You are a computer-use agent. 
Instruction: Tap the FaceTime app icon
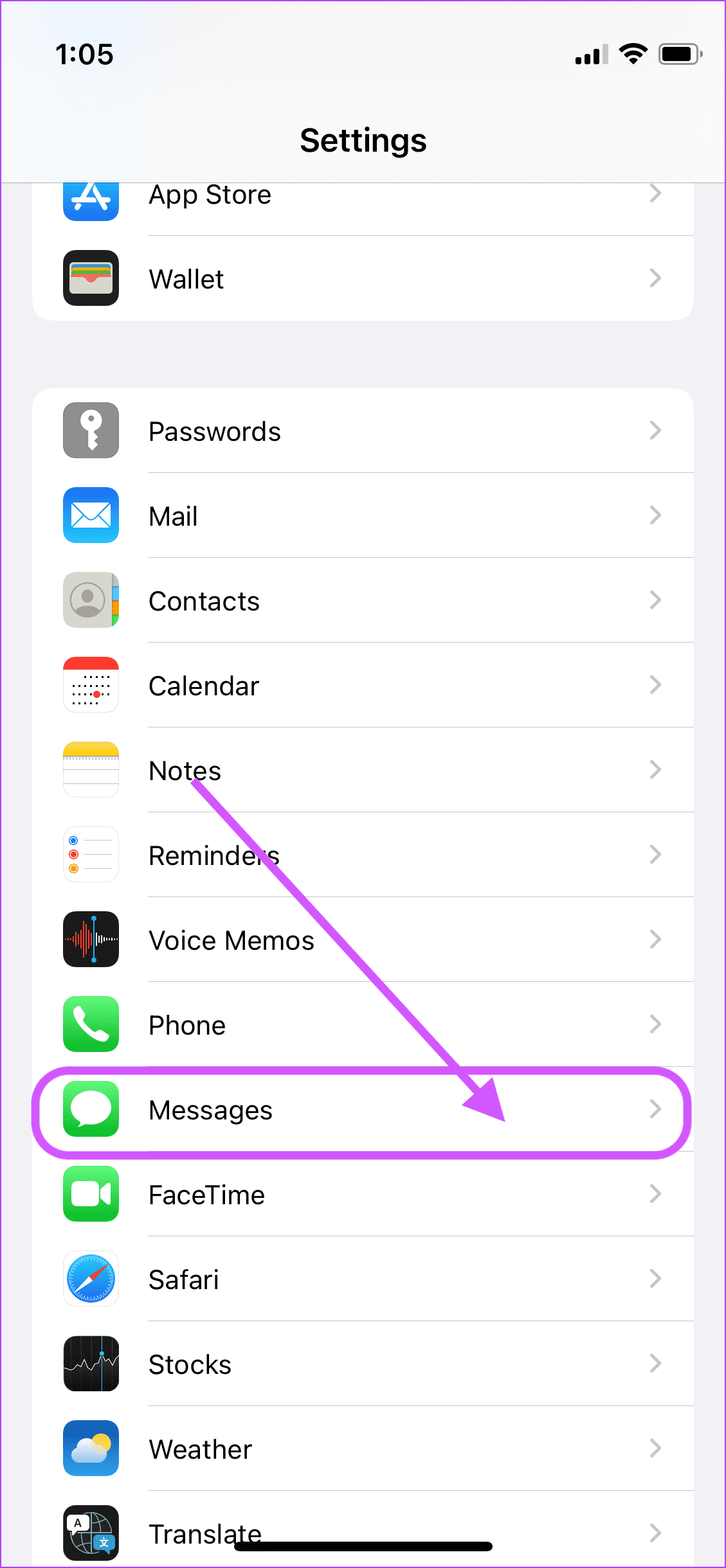point(91,1194)
